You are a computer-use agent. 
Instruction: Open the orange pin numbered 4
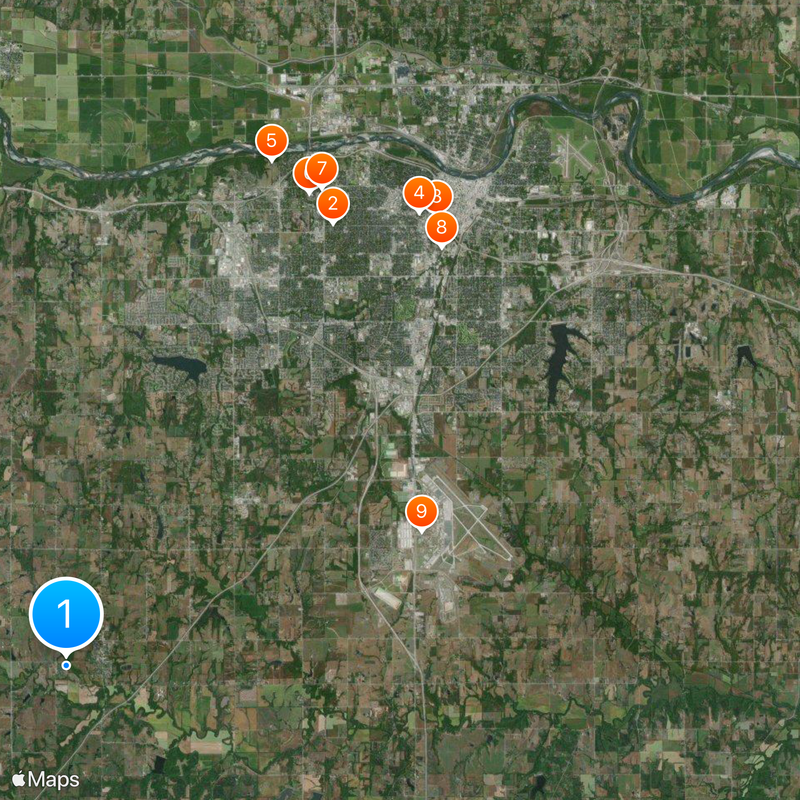419,193
